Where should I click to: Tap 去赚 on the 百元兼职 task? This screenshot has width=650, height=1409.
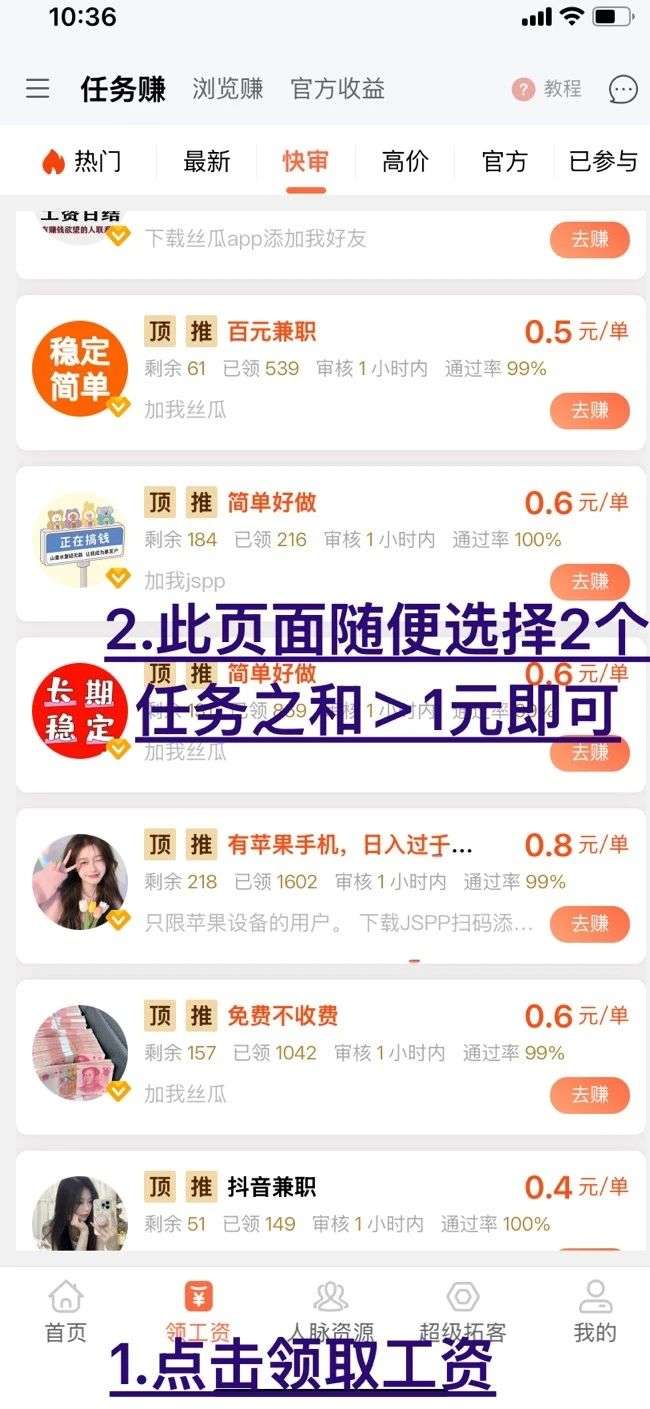pyautogui.click(x=589, y=410)
